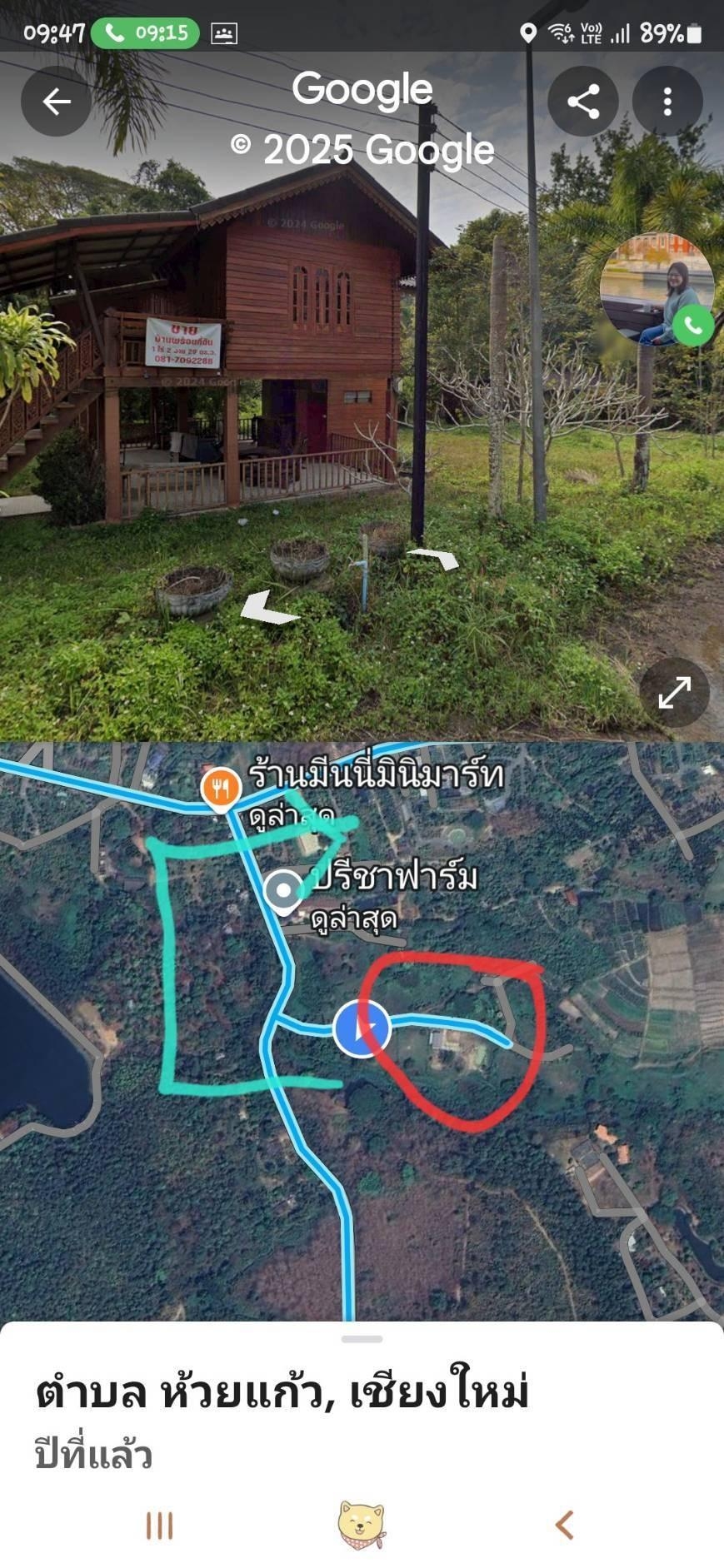Expand Street View to full screen
Screen dimensions: 724x1568
(674, 692)
